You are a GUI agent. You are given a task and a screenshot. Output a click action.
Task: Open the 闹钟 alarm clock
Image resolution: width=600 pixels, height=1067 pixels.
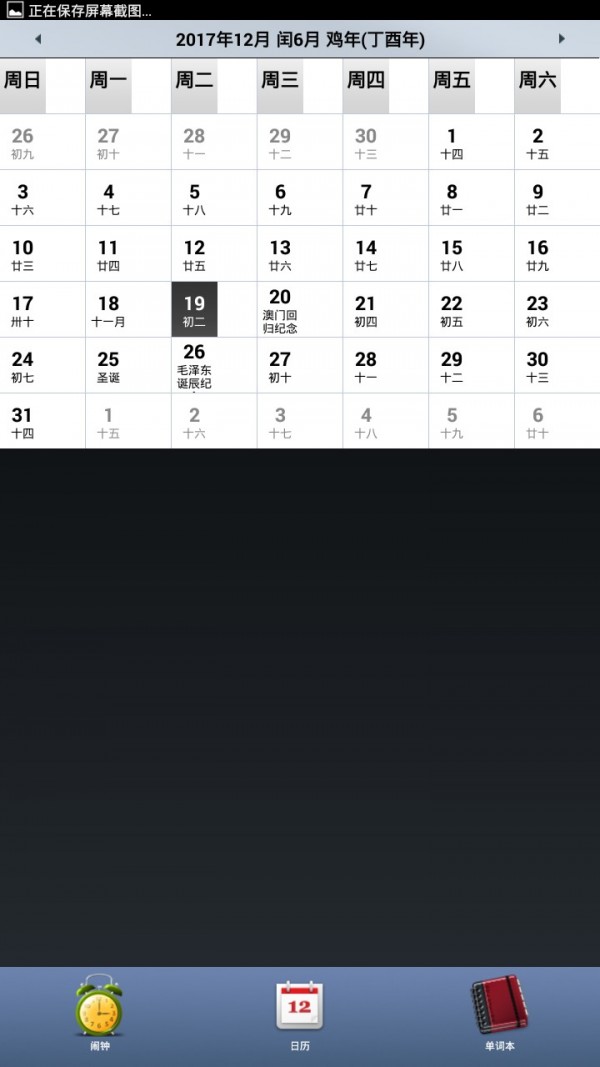pos(99,1010)
